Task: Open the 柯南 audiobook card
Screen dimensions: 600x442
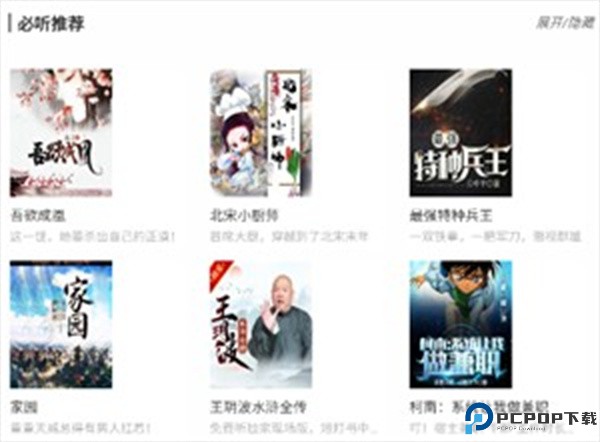Action: [460, 324]
